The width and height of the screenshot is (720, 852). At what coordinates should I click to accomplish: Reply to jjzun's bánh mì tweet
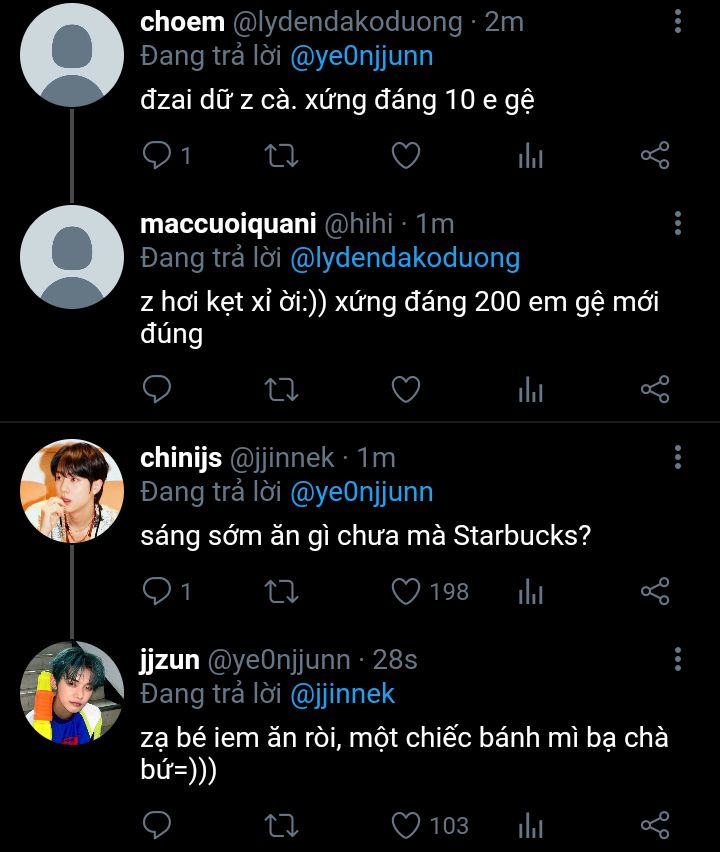157,825
